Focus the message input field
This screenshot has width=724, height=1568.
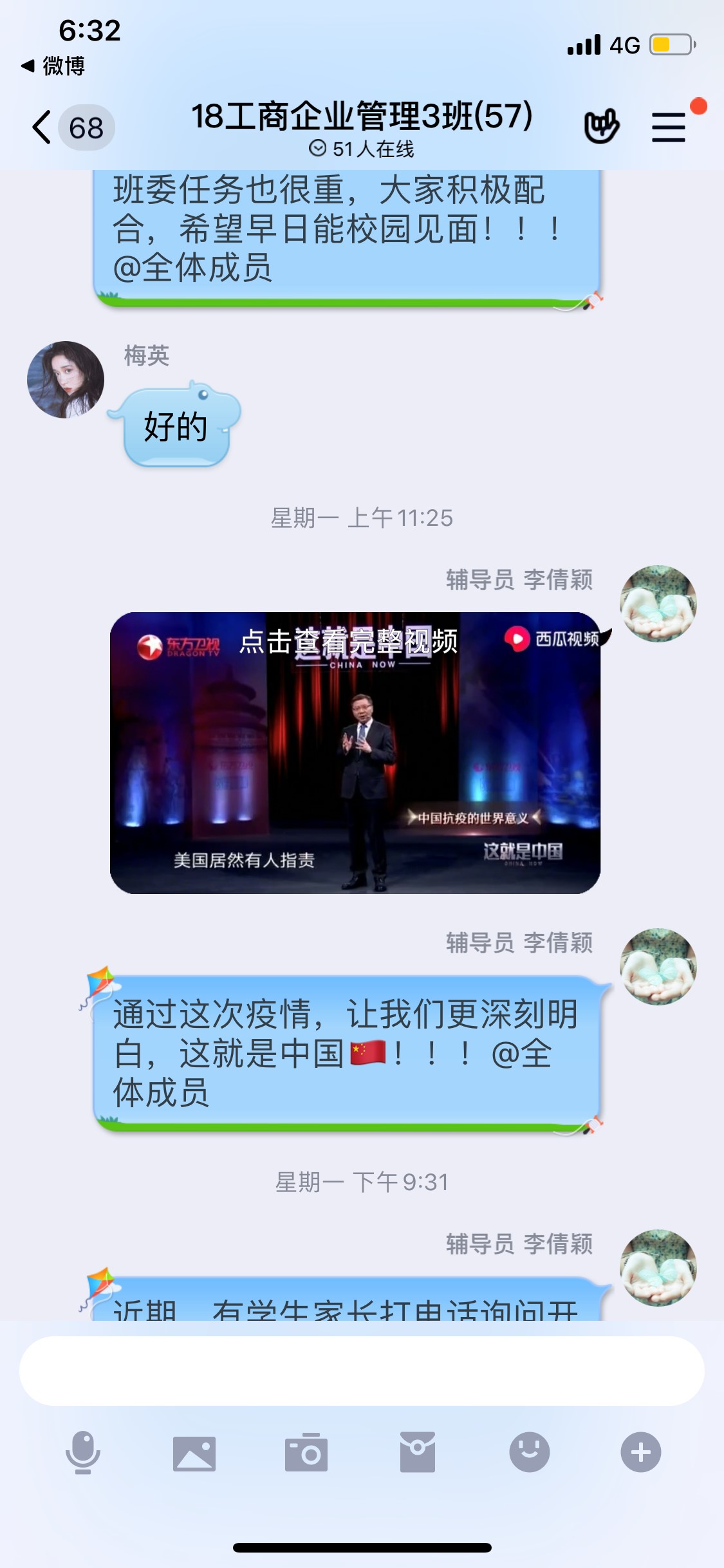[362, 1370]
